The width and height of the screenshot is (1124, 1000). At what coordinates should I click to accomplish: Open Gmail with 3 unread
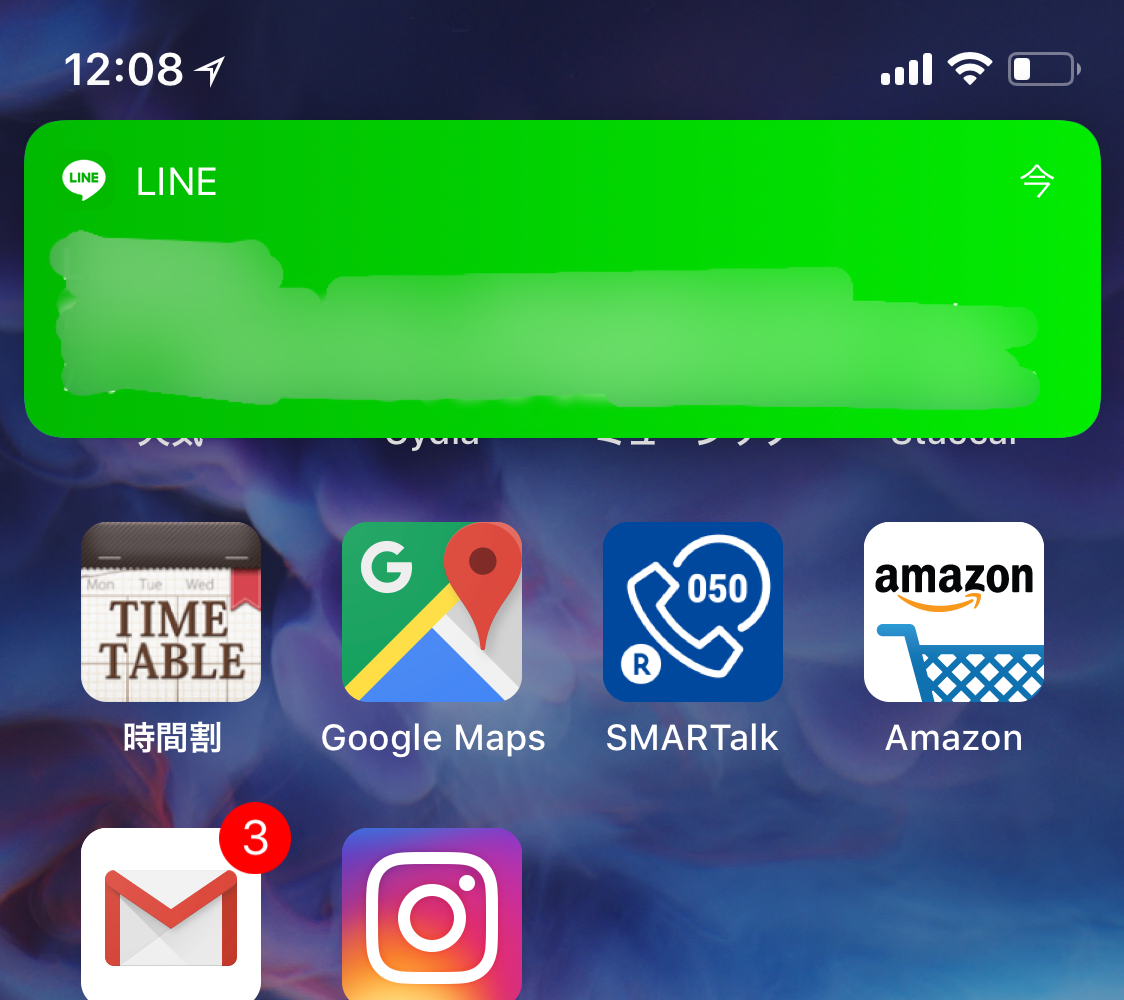171,914
